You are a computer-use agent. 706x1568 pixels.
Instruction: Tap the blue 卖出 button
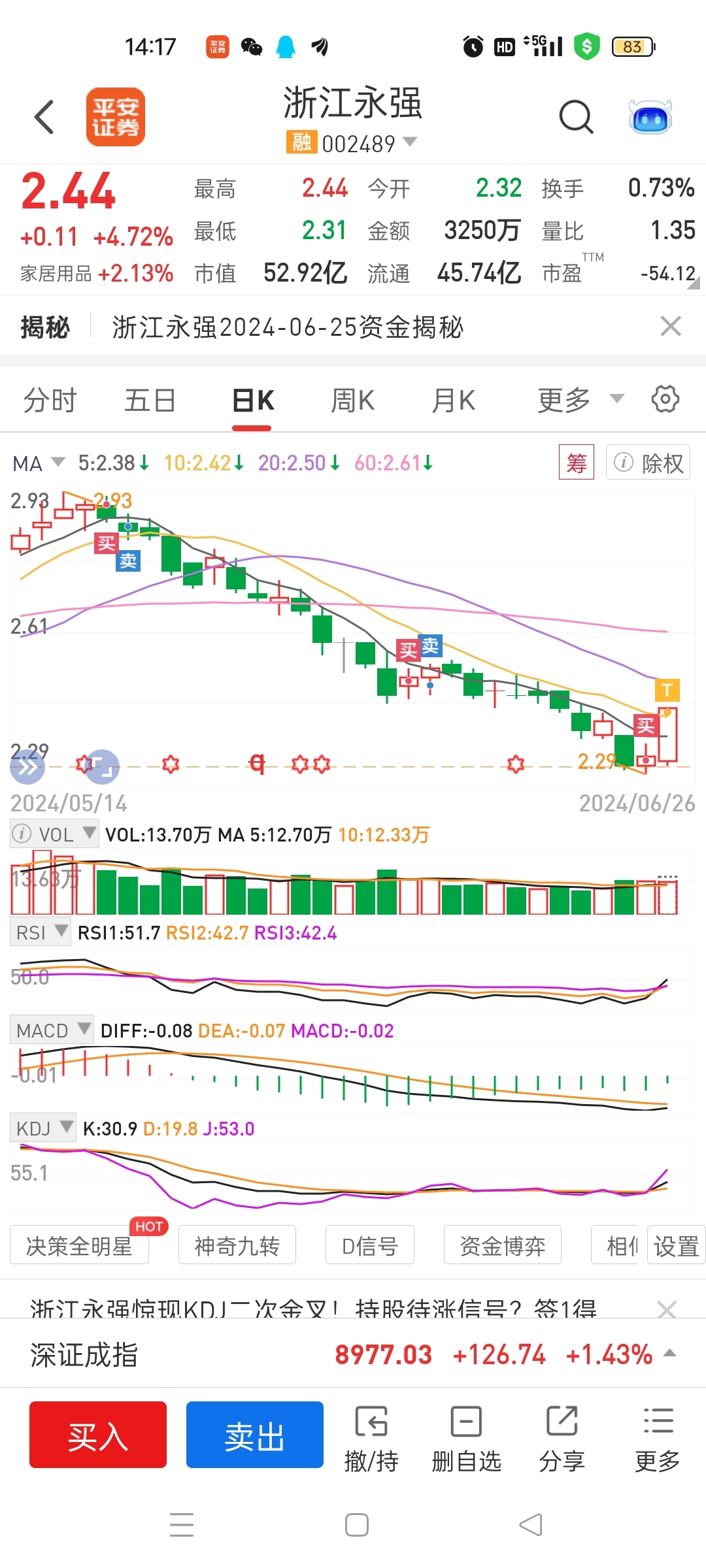[255, 1435]
